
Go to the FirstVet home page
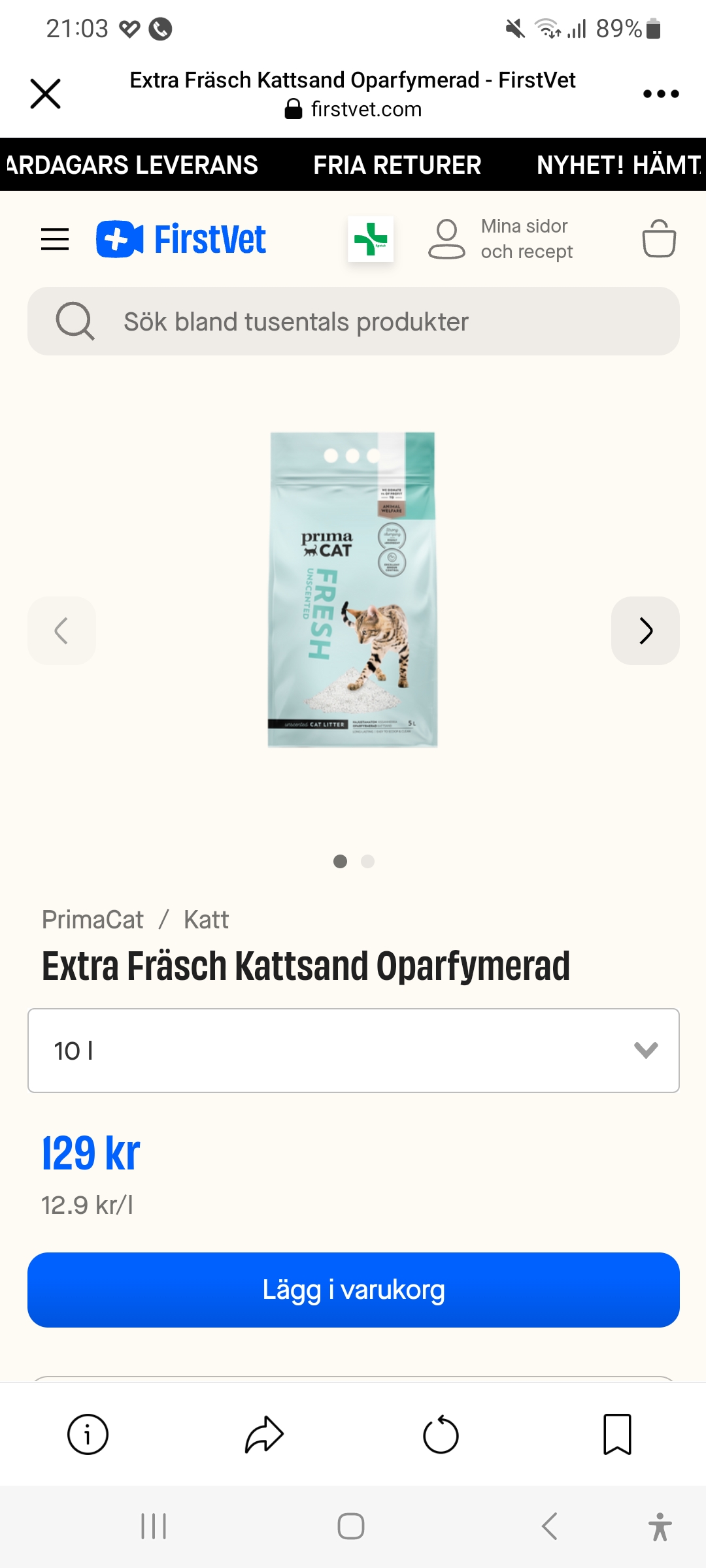click(x=182, y=239)
